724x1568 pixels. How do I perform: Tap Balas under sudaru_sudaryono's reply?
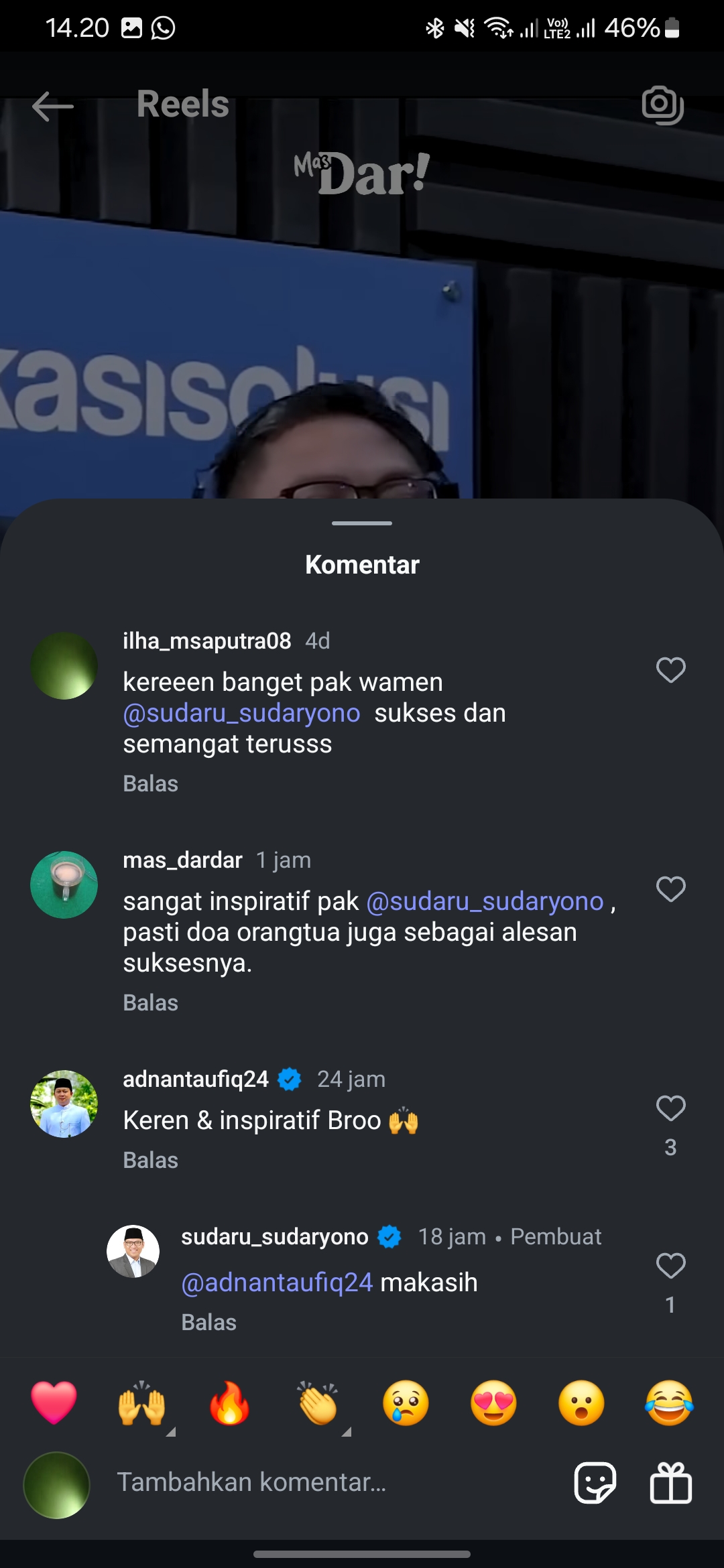pyautogui.click(x=208, y=1322)
